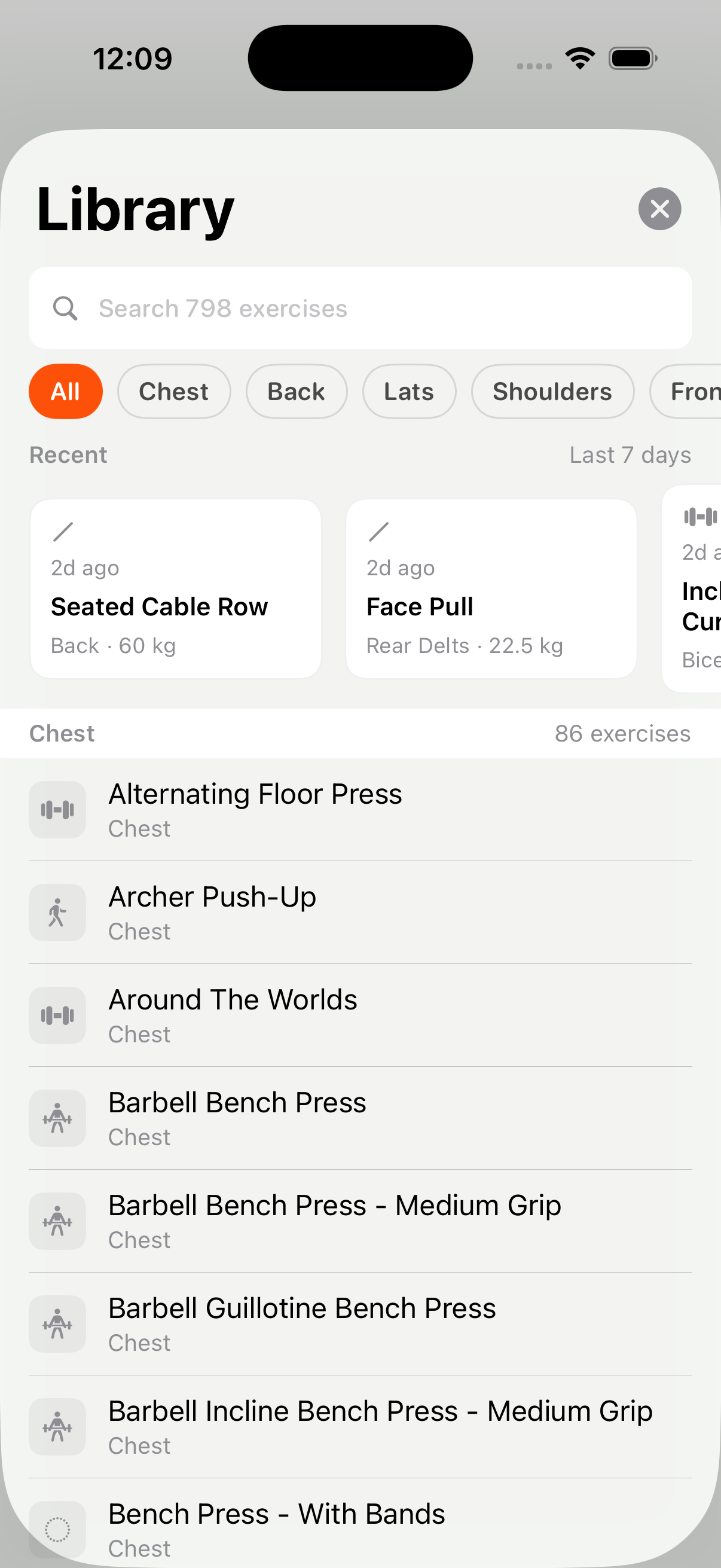Filter the library by Shoulders
This screenshot has height=1568, width=721.
[552, 391]
